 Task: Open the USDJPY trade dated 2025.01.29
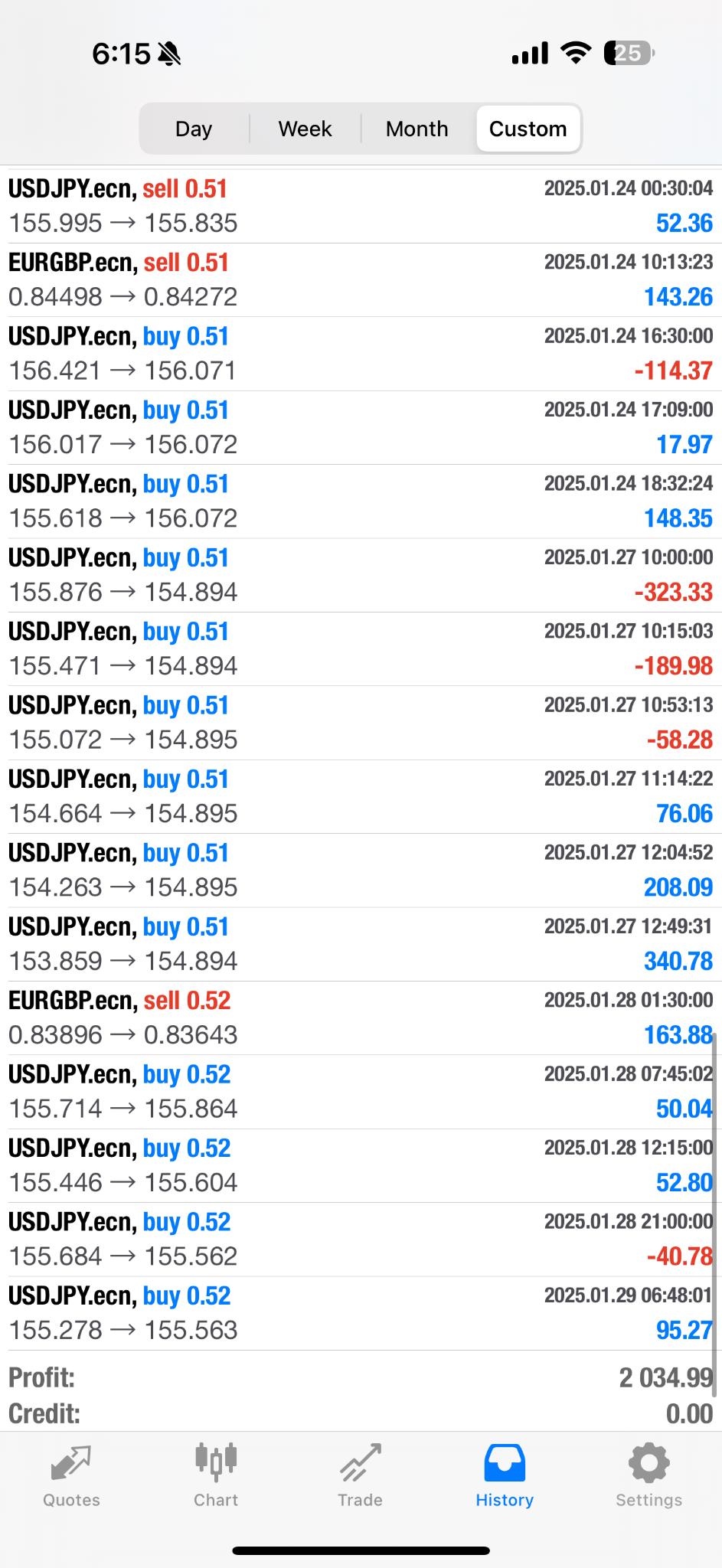[x=361, y=1313]
